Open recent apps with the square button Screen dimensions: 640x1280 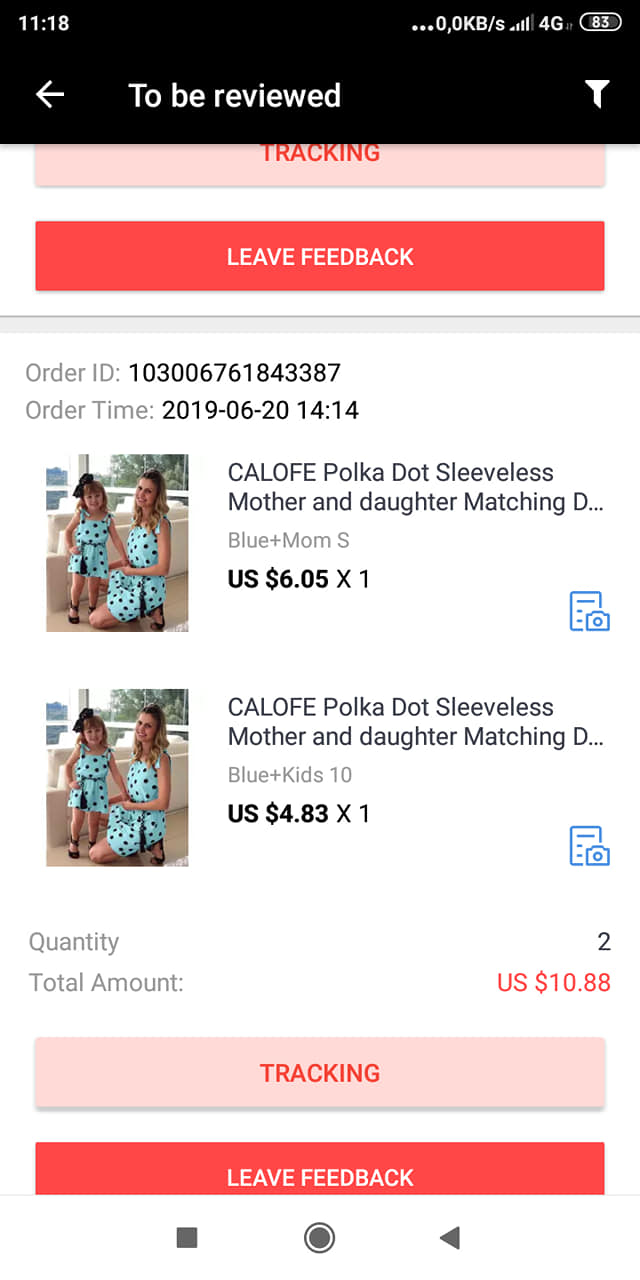click(x=187, y=1238)
